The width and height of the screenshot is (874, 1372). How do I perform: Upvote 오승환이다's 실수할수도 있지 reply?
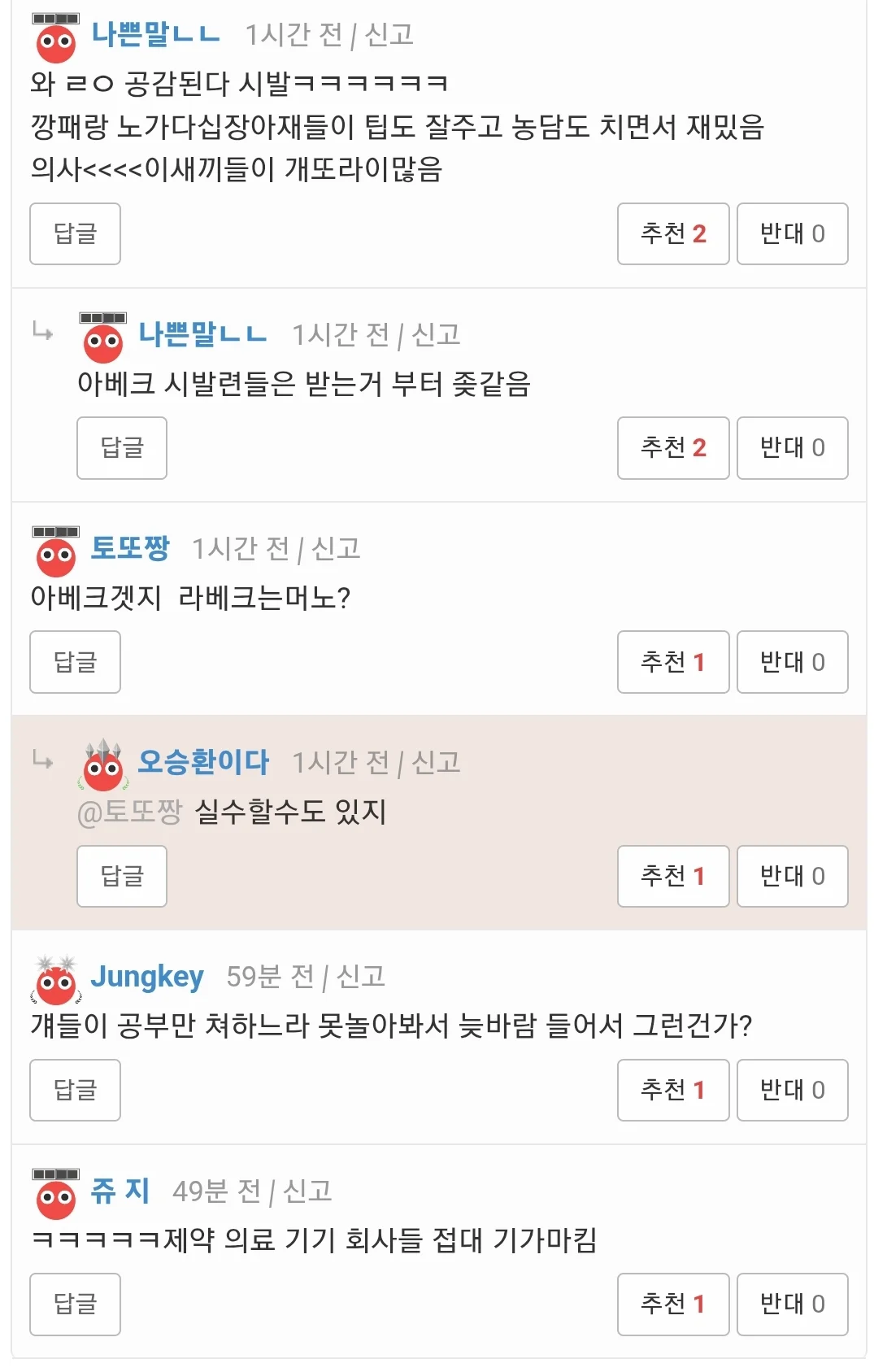pyautogui.click(x=672, y=876)
